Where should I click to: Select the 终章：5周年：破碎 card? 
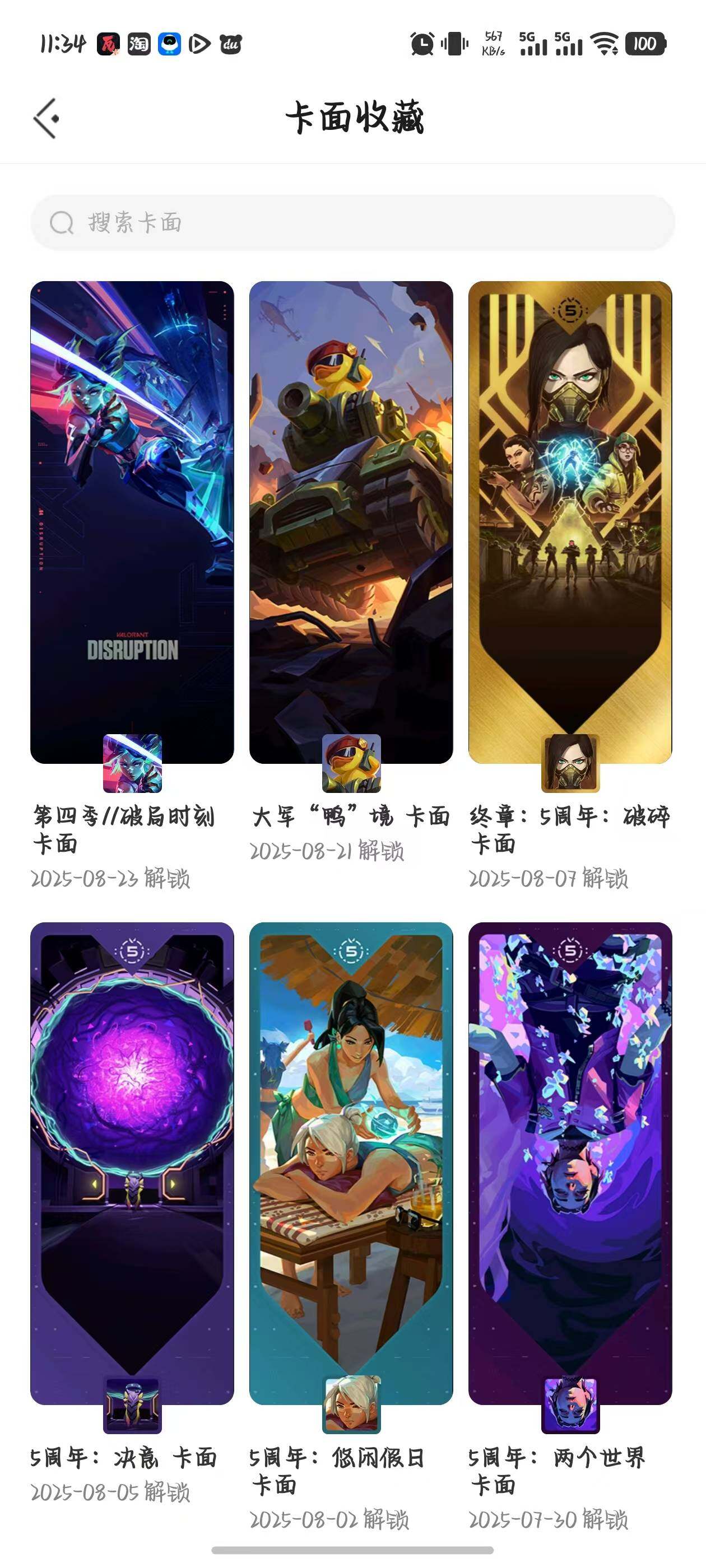[x=569, y=522]
